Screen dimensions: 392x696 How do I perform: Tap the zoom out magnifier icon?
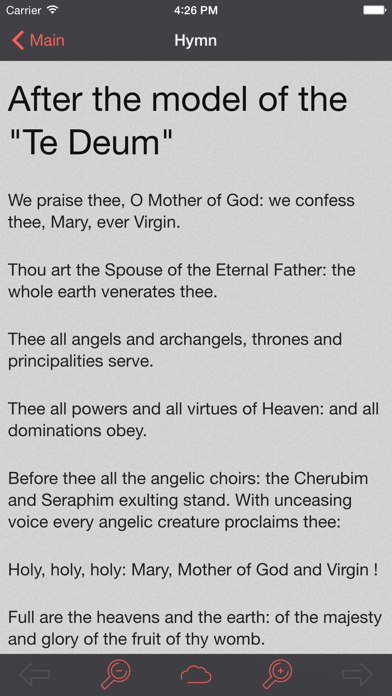coord(115,674)
